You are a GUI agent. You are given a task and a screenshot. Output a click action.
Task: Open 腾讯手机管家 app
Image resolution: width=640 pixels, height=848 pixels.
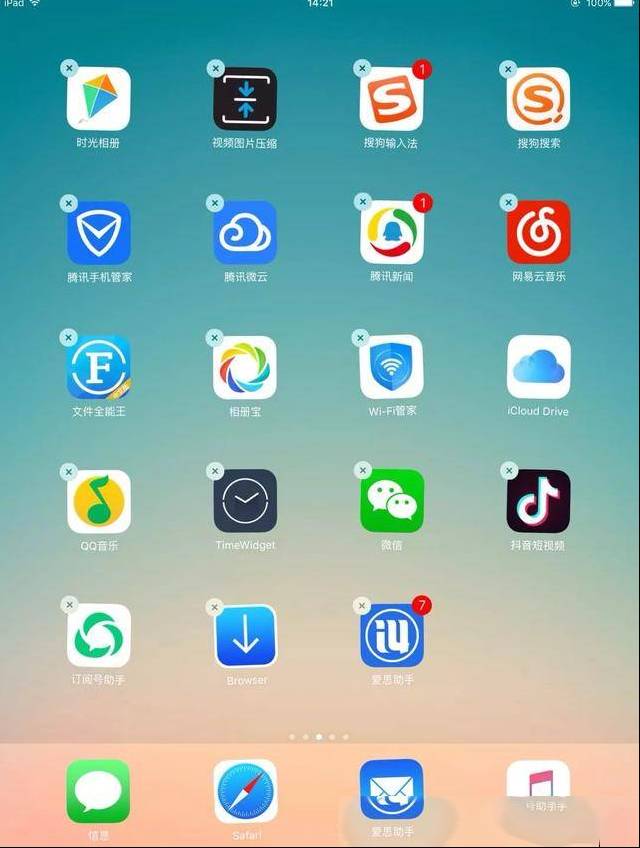[x=98, y=233]
